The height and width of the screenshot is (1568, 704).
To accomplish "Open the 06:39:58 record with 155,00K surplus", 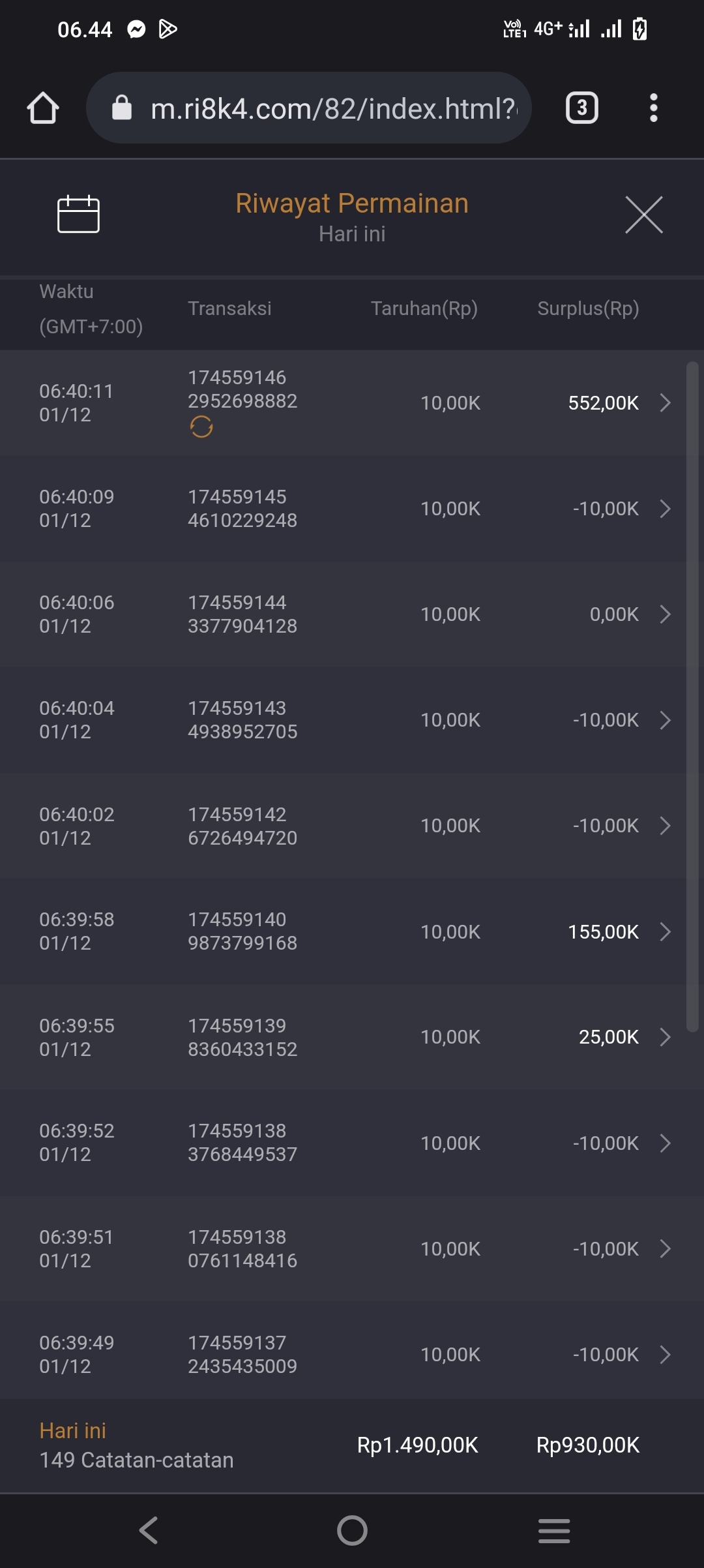I will click(x=664, y=931).
